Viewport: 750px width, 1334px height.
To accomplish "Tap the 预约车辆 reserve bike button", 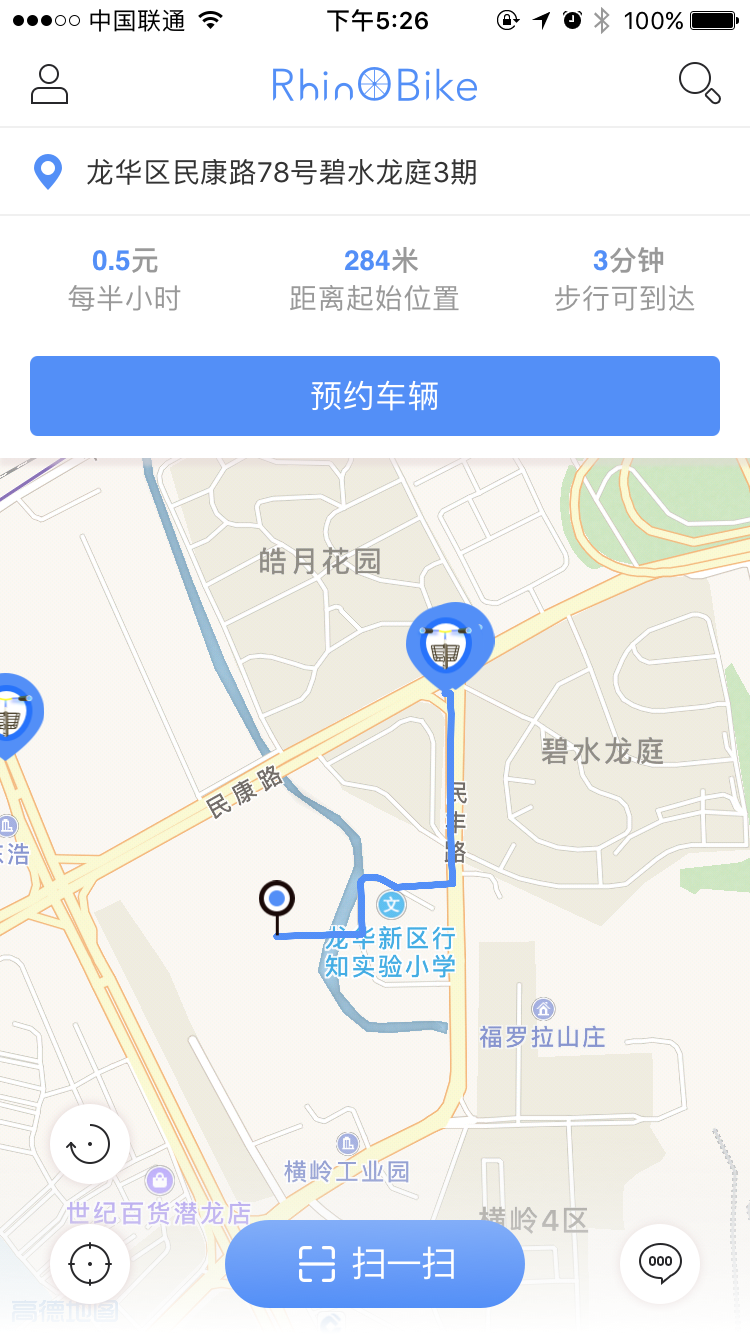I will 375,396.
